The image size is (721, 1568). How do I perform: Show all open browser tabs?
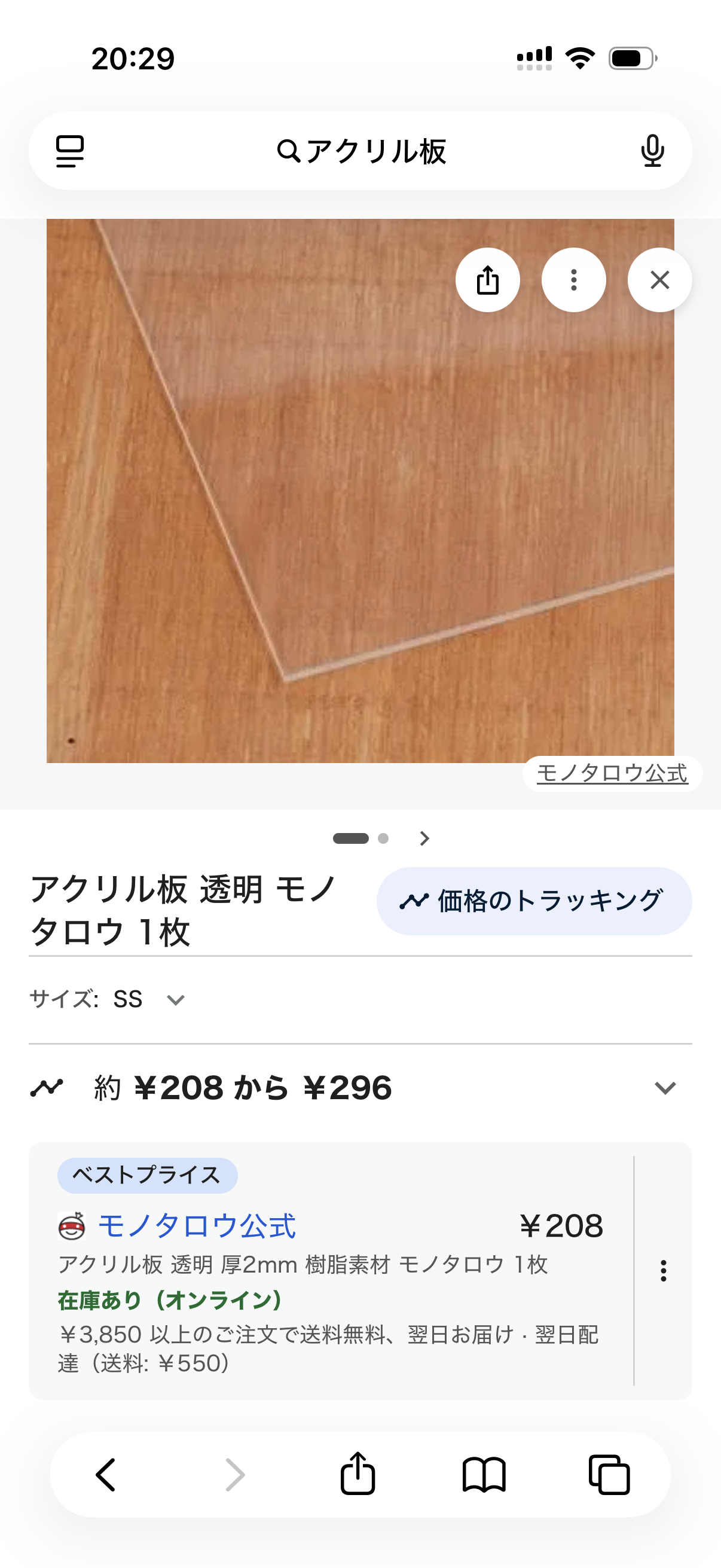tap(609, 1475)
